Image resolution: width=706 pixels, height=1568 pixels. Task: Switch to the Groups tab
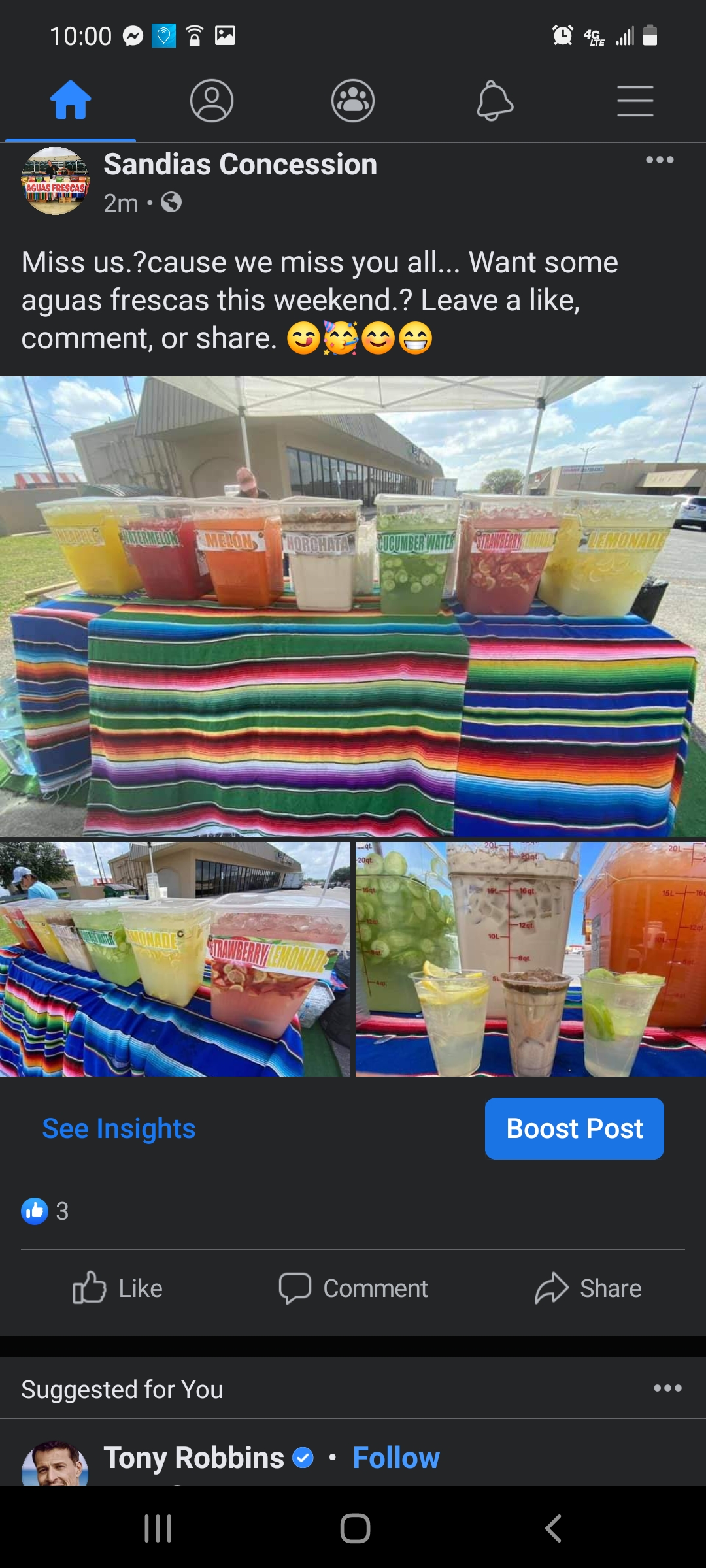tap(353, 101)
